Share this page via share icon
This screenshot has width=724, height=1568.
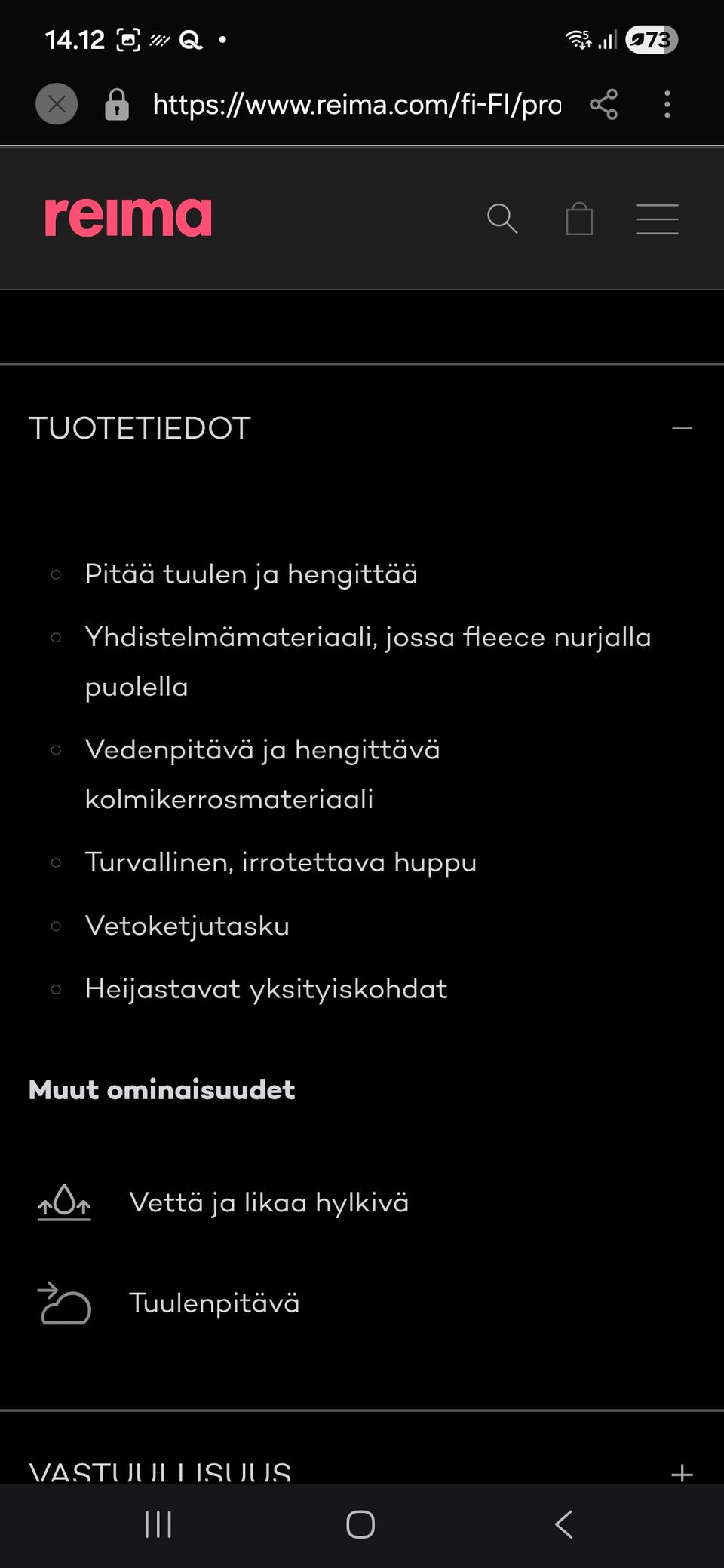coord(603,104)
